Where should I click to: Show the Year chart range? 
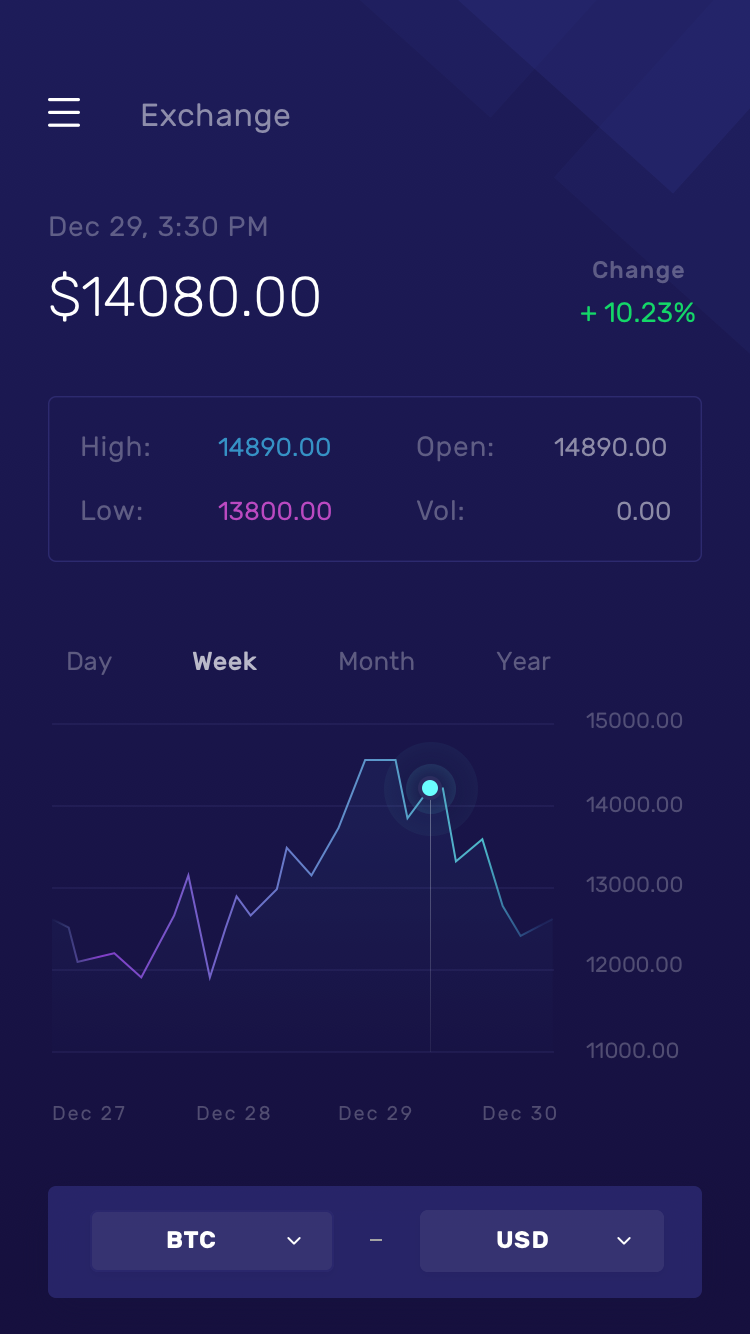(524, 662)
